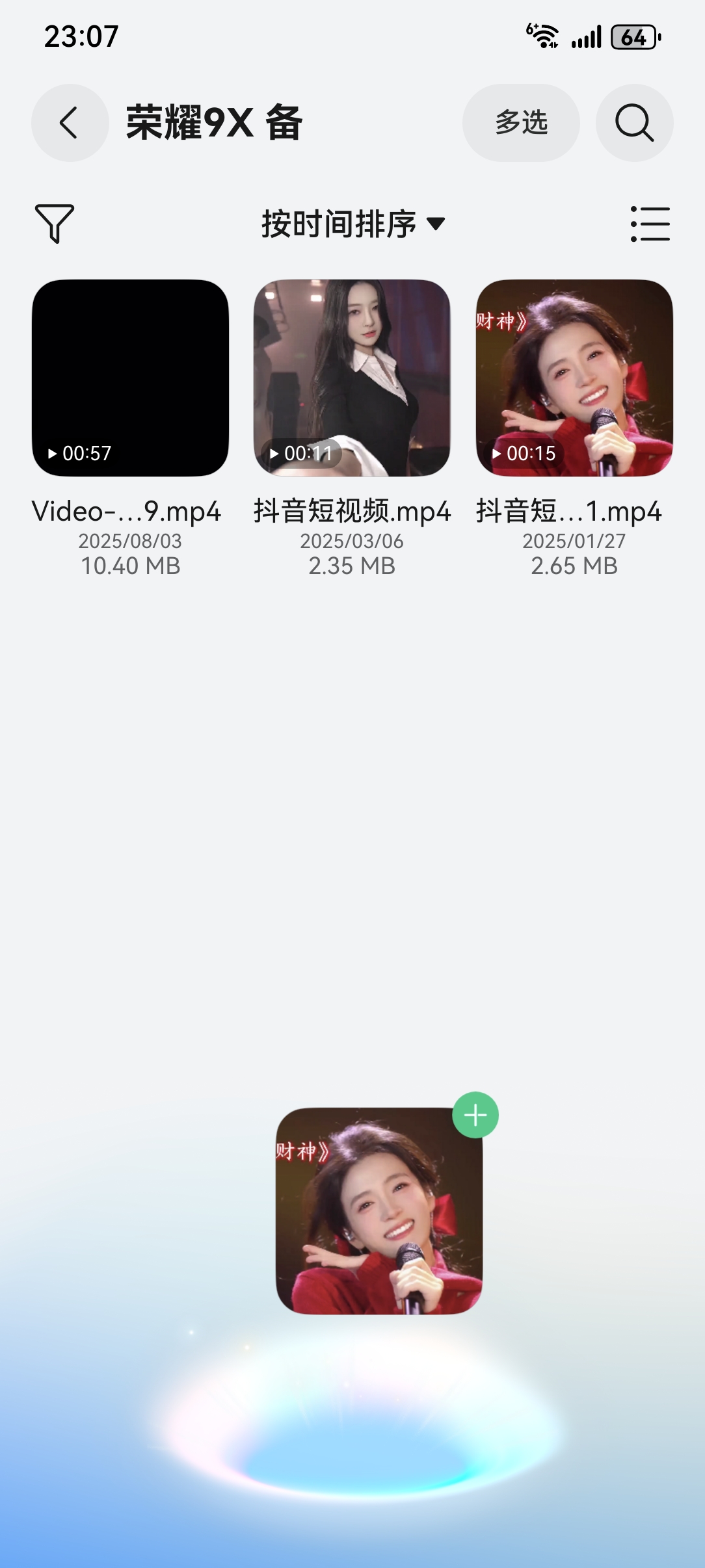Image resolution: width=705 pixels, height=1568 pixels.
Task: Tap the play icon on 抖音短视频.mp4
Action: pos(274,452)
